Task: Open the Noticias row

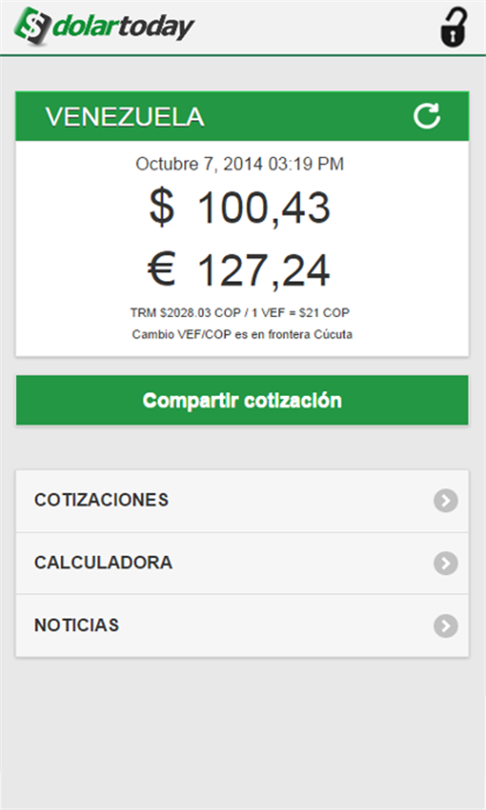Action: pyautogui.click(x=242, y=626)
